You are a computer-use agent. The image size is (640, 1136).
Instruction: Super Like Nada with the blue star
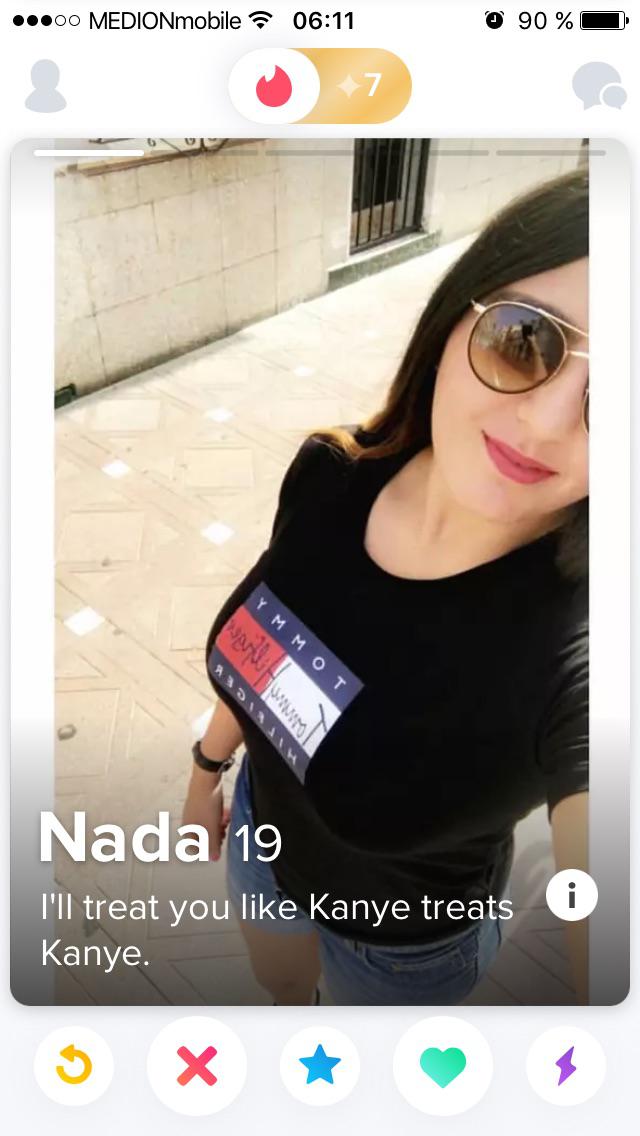click(320, 1066)
